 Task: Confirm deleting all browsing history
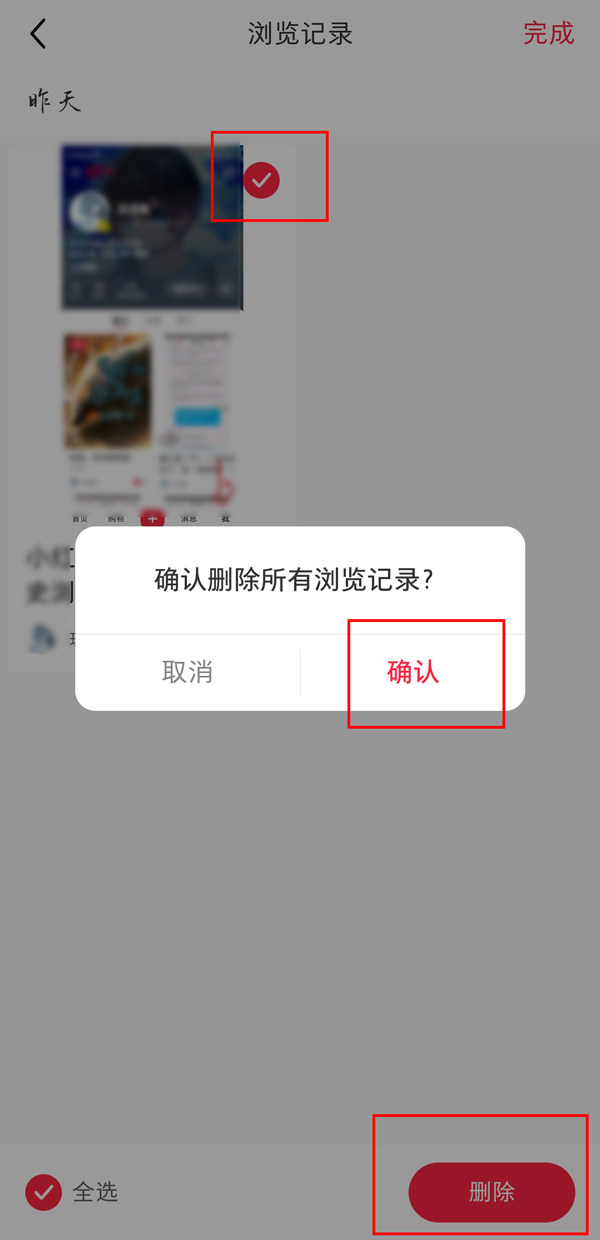pyautogui.click(x=413, y=672)
